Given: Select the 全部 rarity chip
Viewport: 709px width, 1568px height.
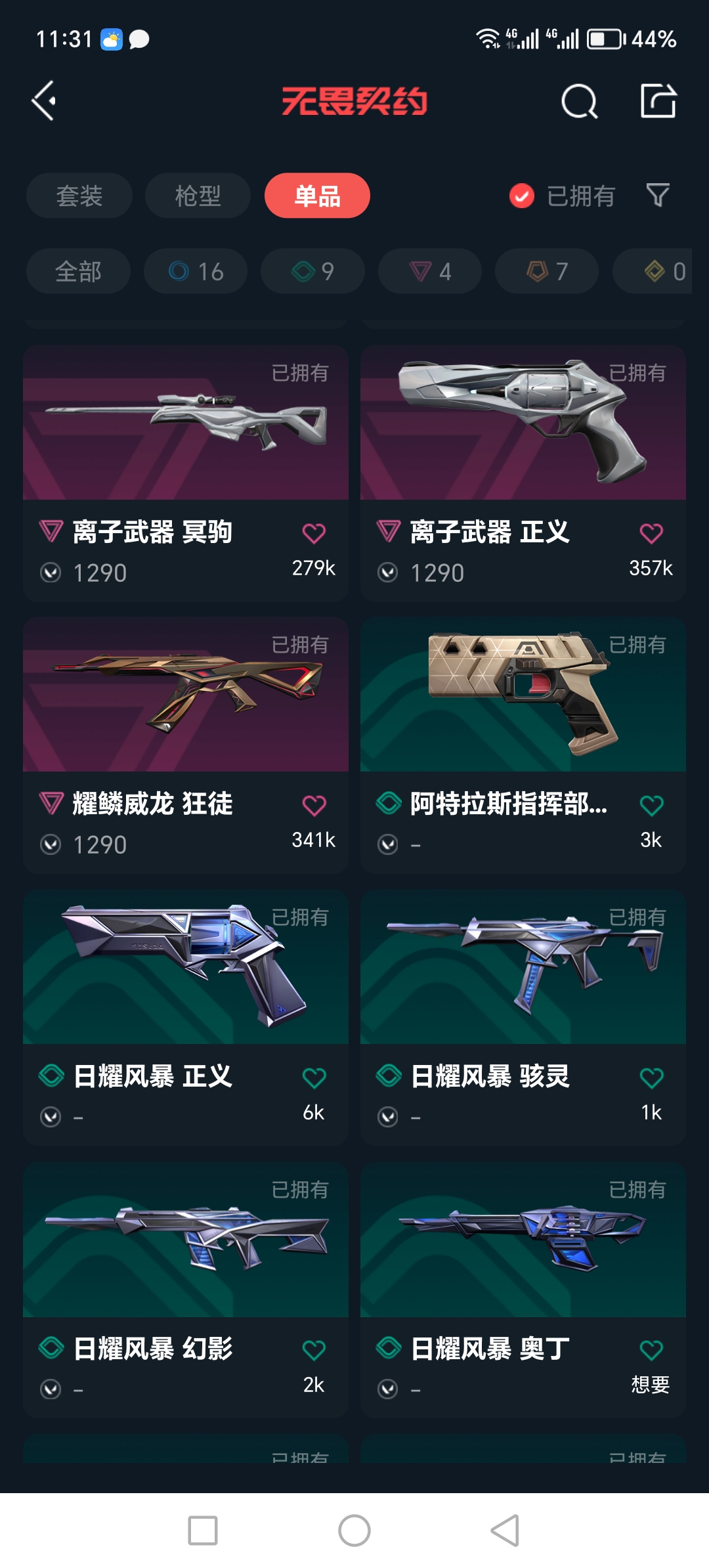Looking at the screenshot, I should pos(78,271).
